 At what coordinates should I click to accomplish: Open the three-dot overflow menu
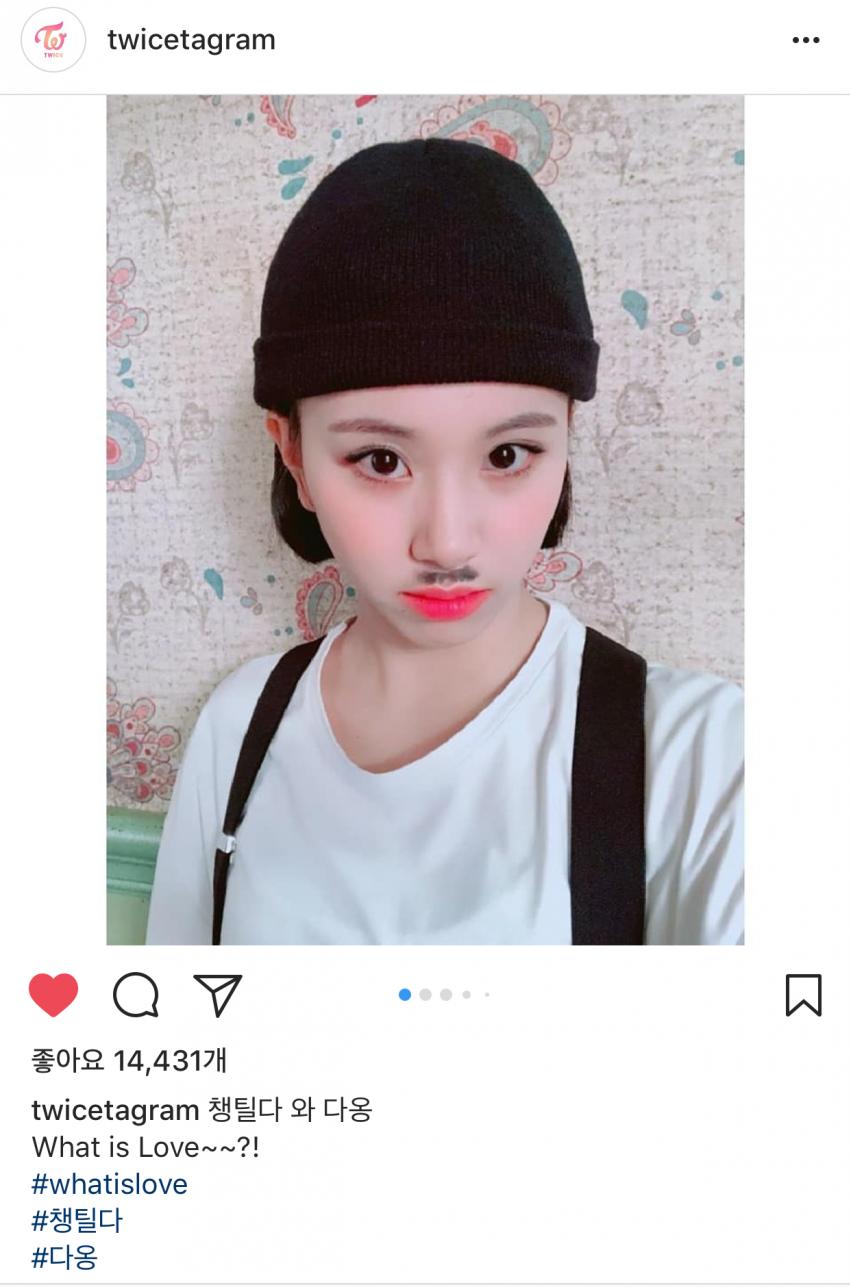(805, 40)
